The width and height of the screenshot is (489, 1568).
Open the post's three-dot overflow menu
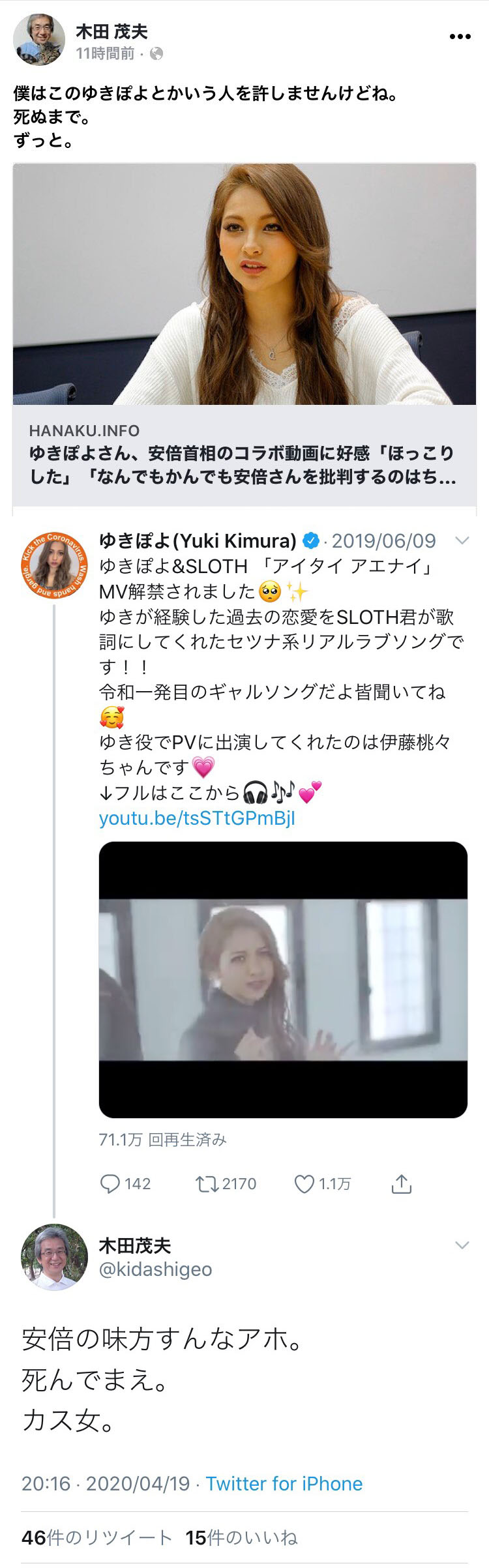460,37
